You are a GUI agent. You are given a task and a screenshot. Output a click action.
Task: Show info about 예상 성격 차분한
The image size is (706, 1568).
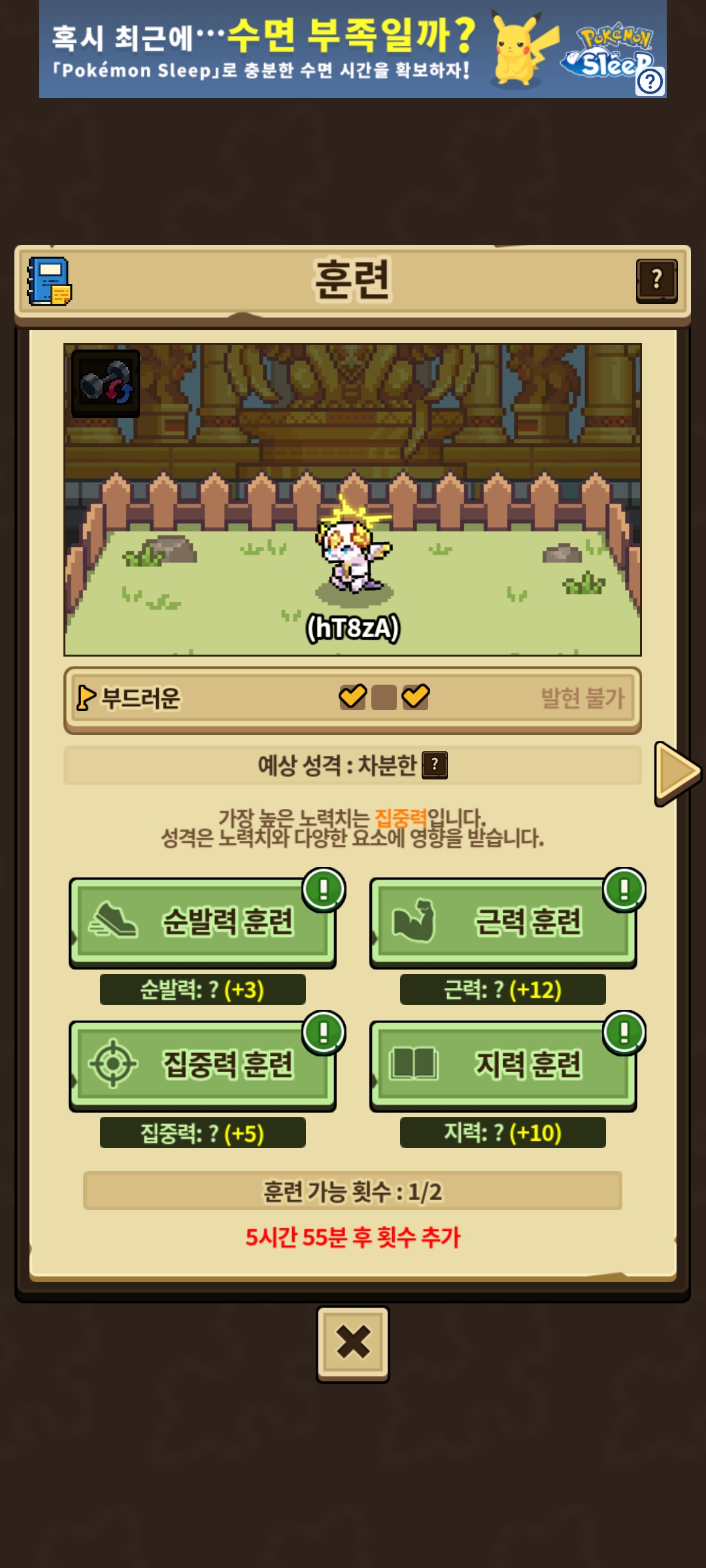(435, 765)
